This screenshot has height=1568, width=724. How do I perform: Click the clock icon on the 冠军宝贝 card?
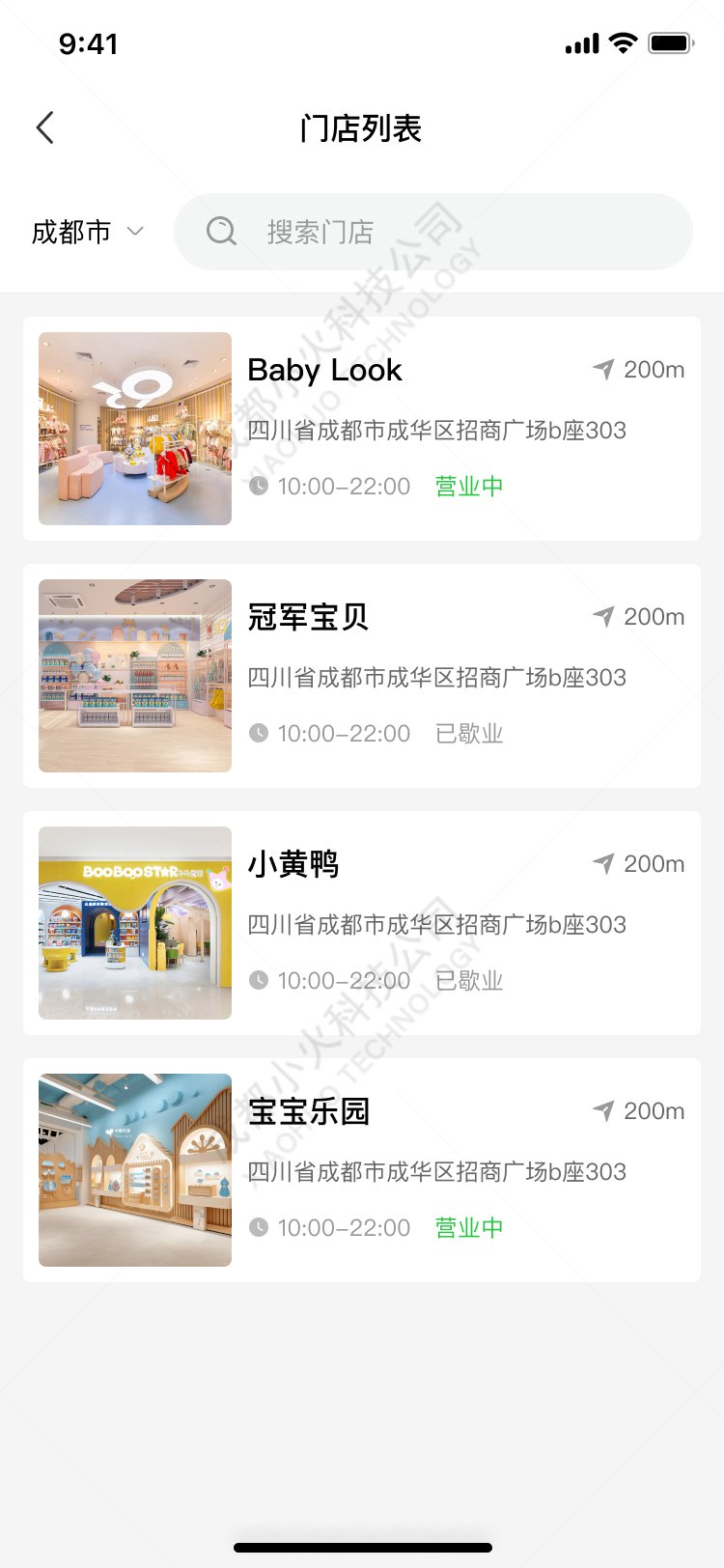(259, 733)
